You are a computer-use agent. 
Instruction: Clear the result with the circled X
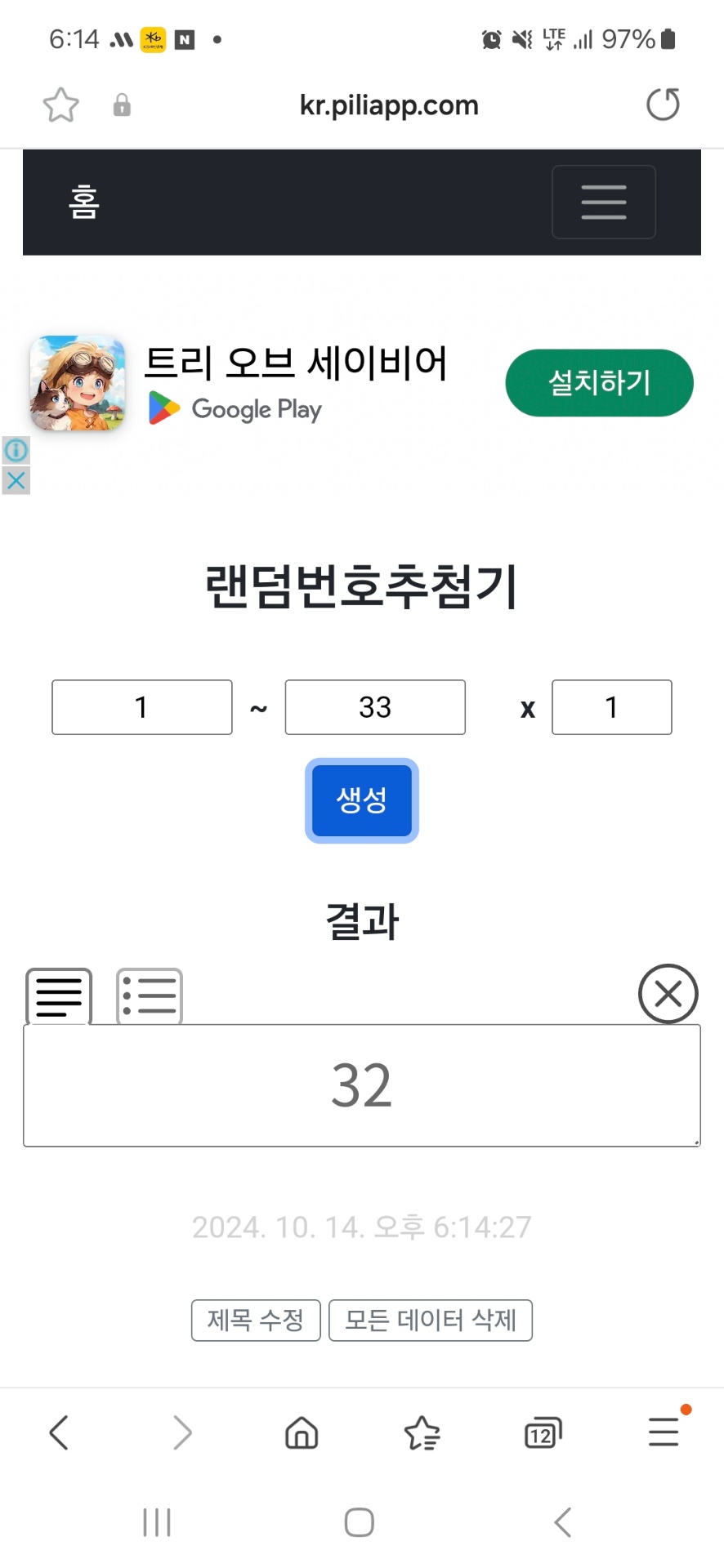tap(668, 994)
